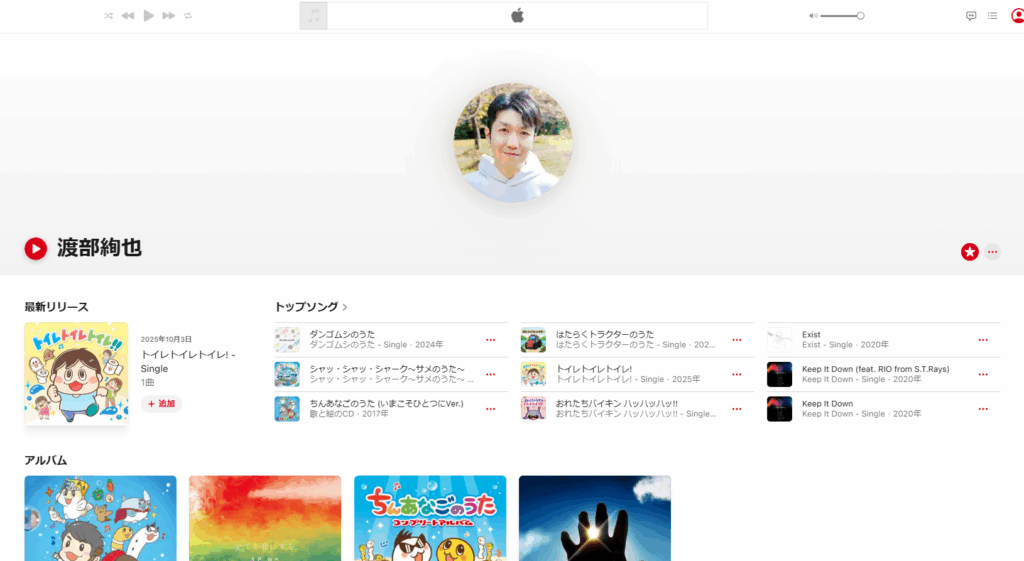Adjust the volume slider
The image size is (1024, 561).
click(842, 16)
